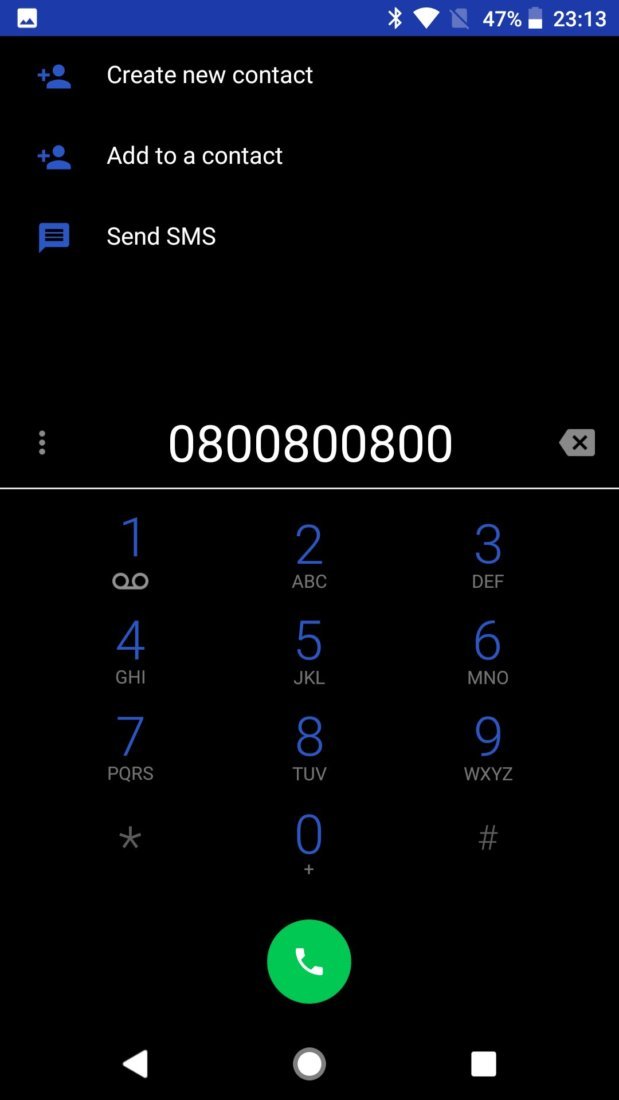Tap the 4 GHI key

pos(131,648)
